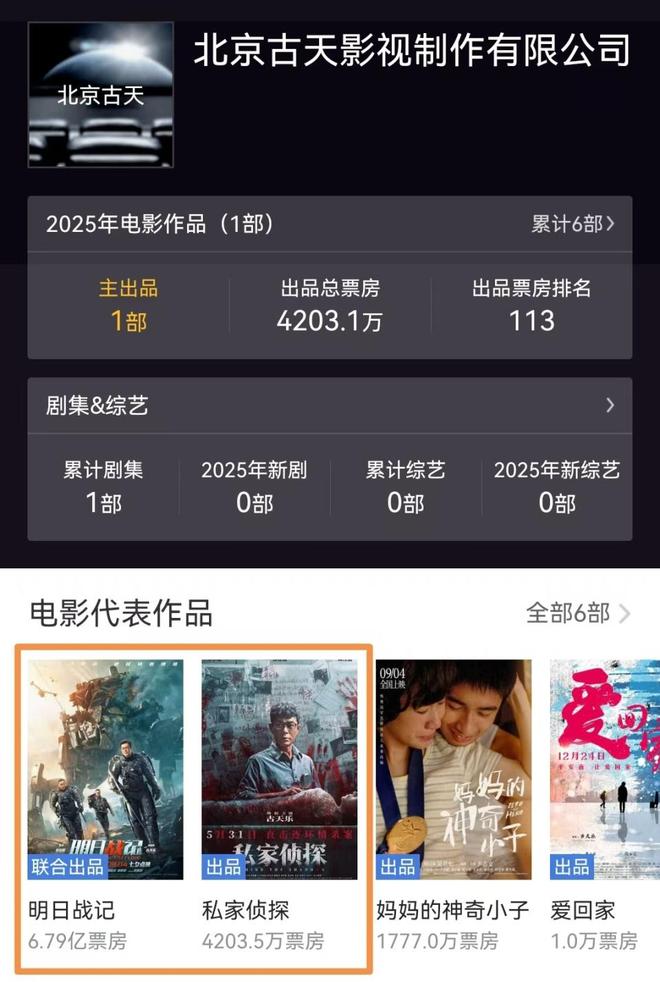Open the 明日战记 movie card
The image size is (660, 982).
pyautogui.click(x=105, y=770)
